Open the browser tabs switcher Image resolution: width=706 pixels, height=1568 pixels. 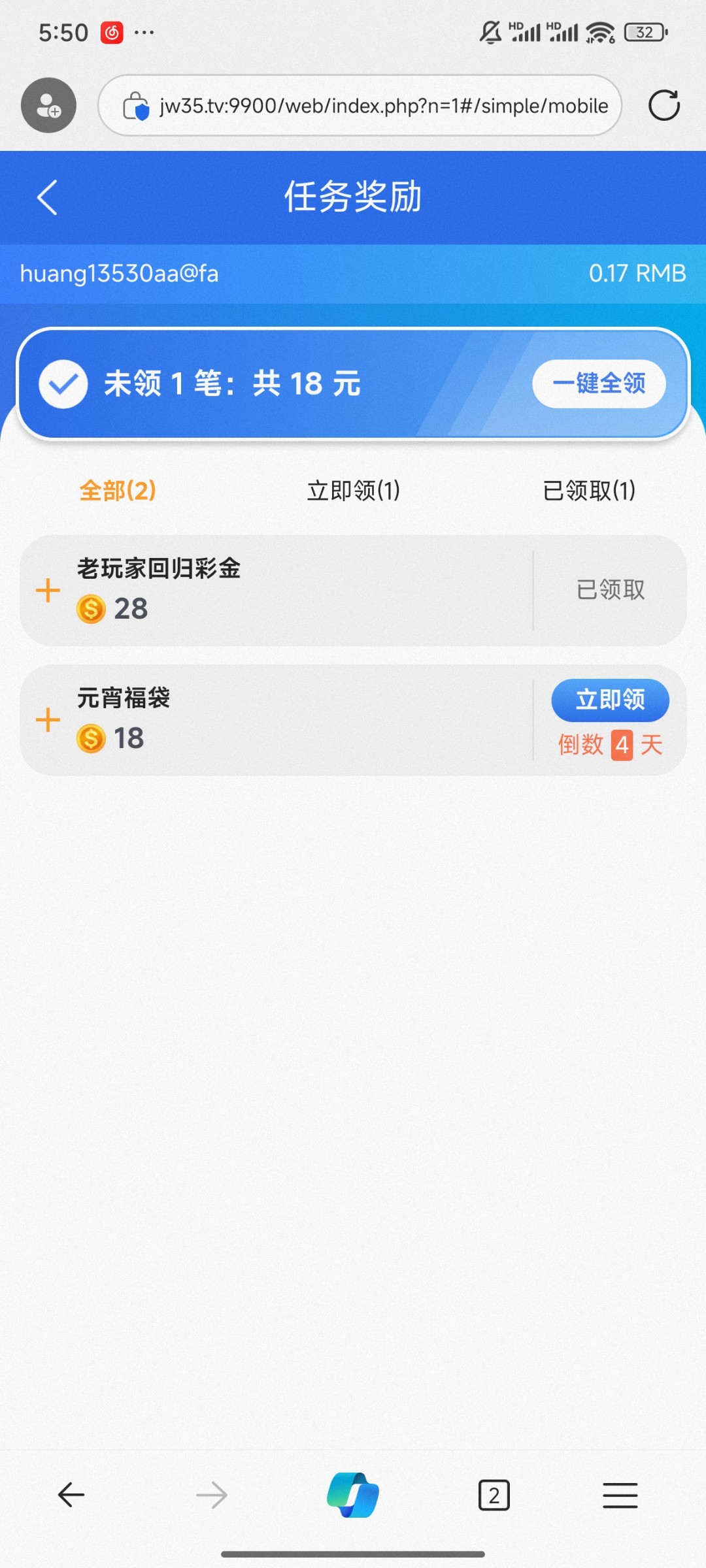point(494,1495)
